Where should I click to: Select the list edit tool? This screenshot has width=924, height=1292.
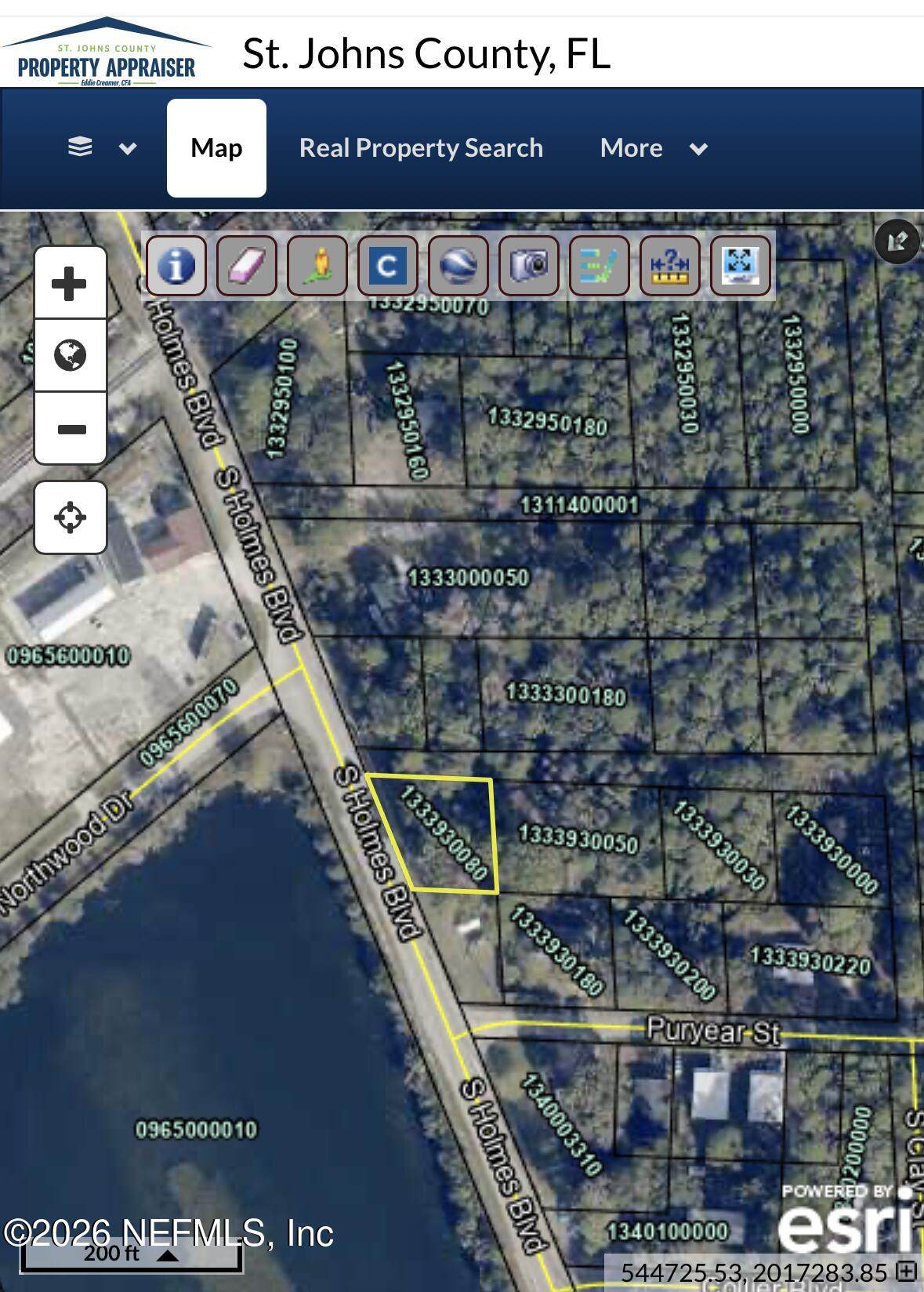600,266
